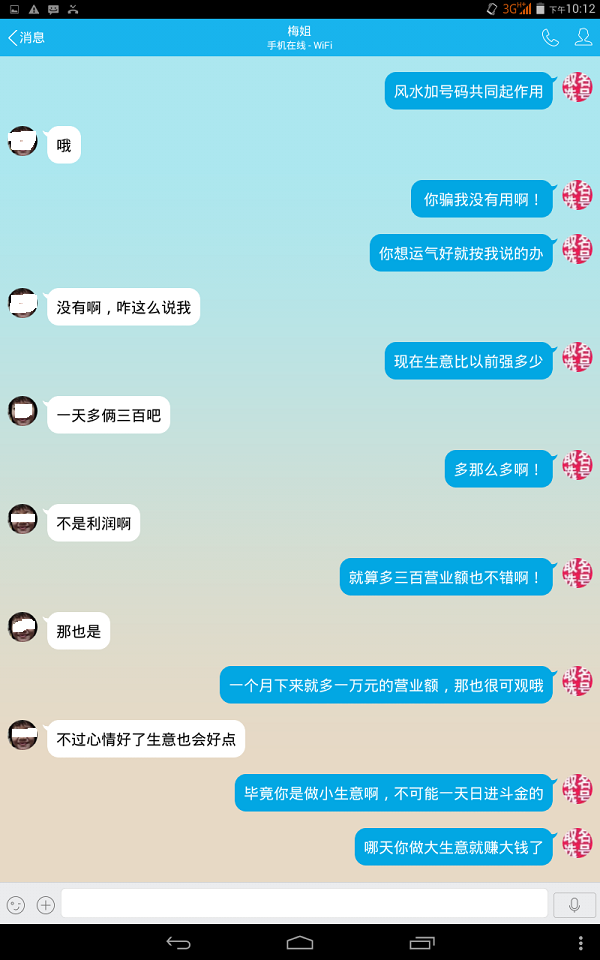Open the recent apps button
This screenshot has width=600, height=960.
pyautogui.click(x=422, y=942)
